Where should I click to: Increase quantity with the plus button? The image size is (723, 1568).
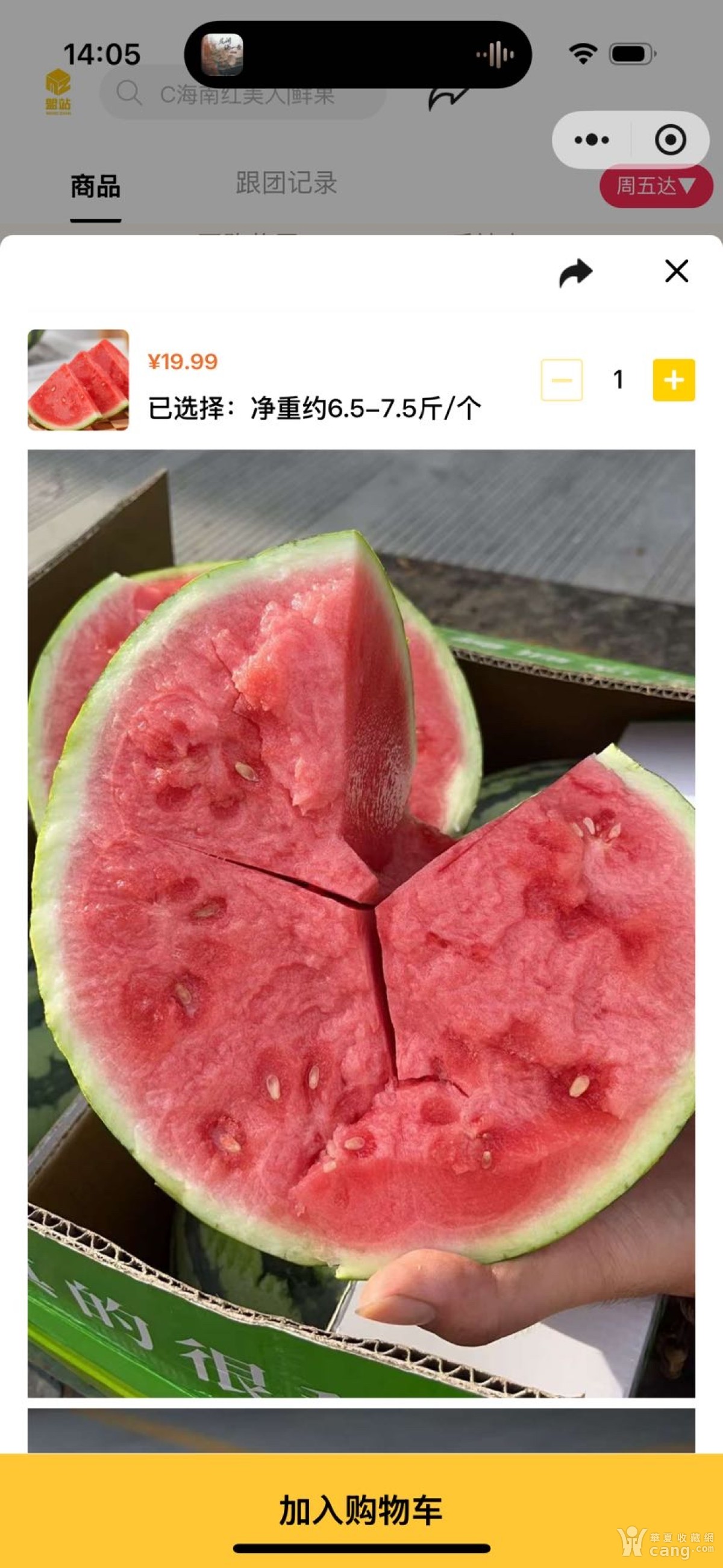point(673,381)
